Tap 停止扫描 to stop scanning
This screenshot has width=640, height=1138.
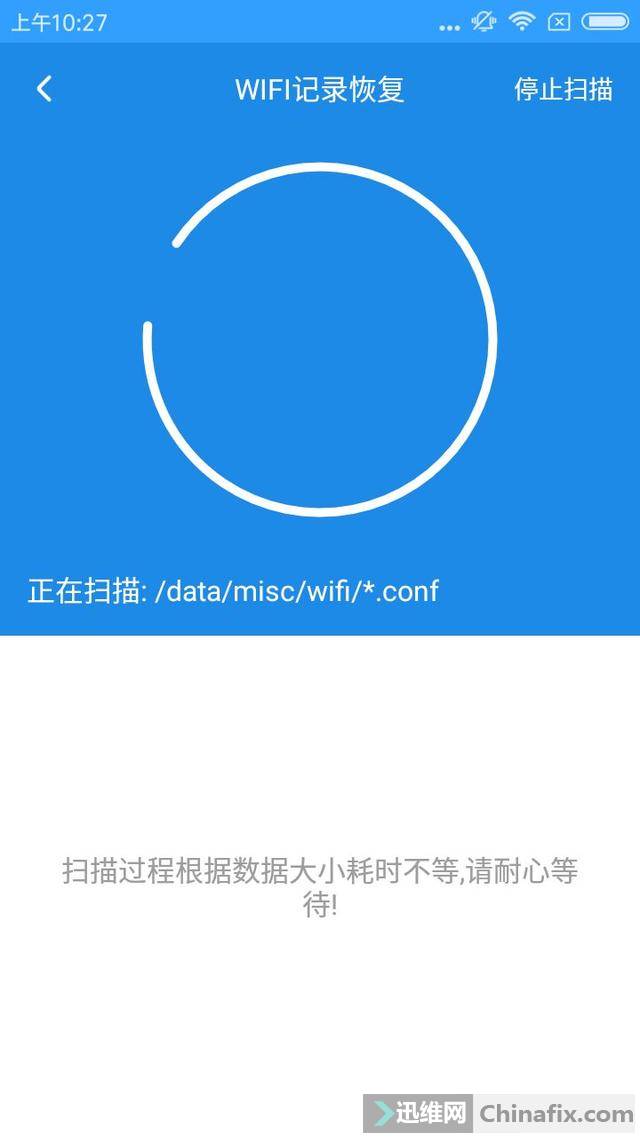pos(563,89)
